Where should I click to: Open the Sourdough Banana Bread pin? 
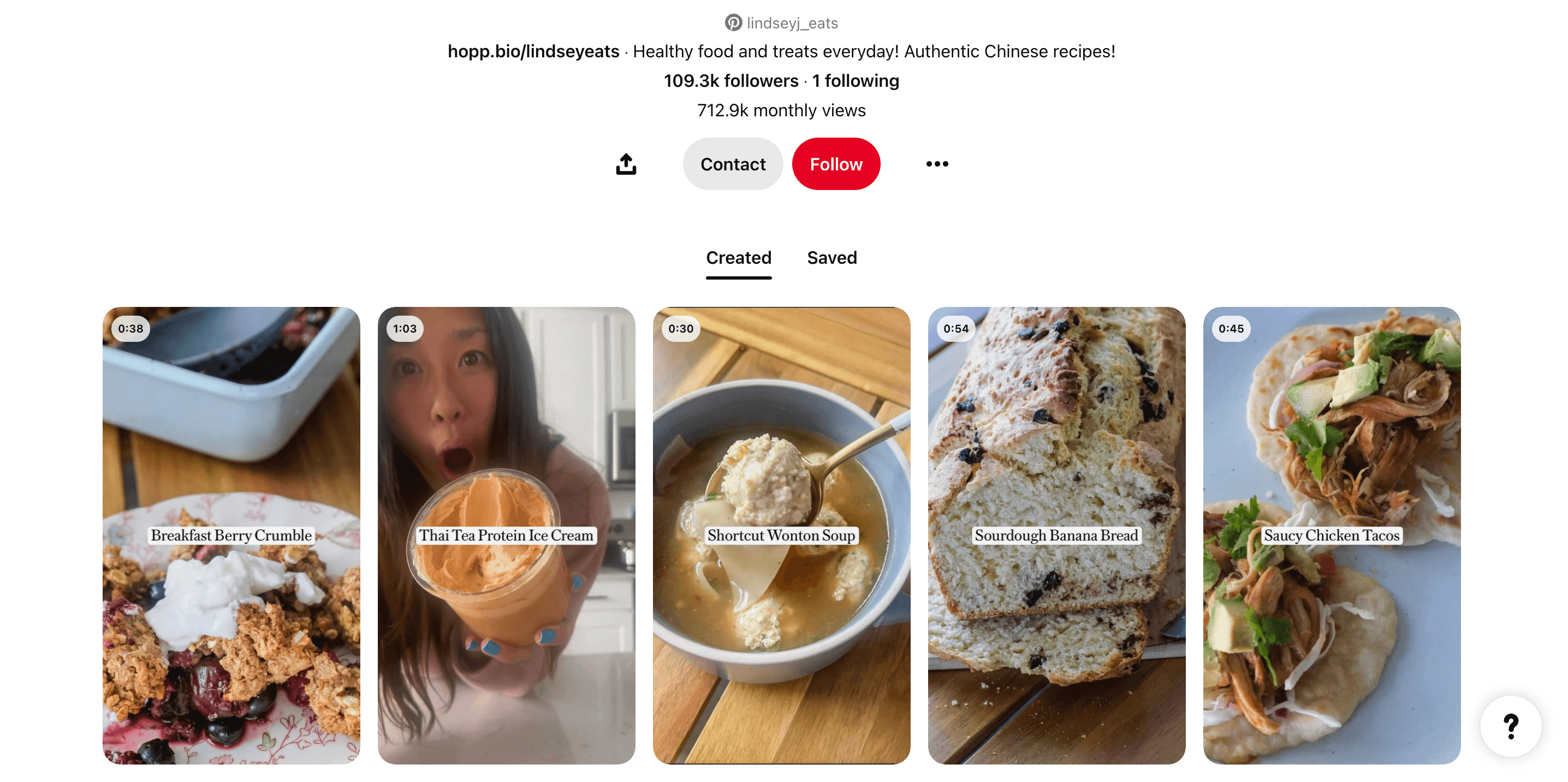(x=1056, y=535)
